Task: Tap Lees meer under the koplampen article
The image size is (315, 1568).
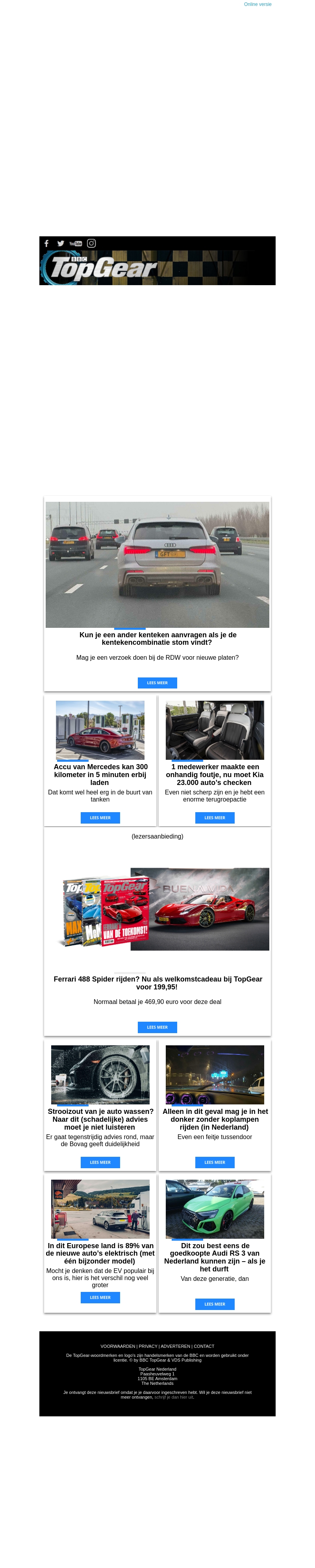Action: (215, 1163)
